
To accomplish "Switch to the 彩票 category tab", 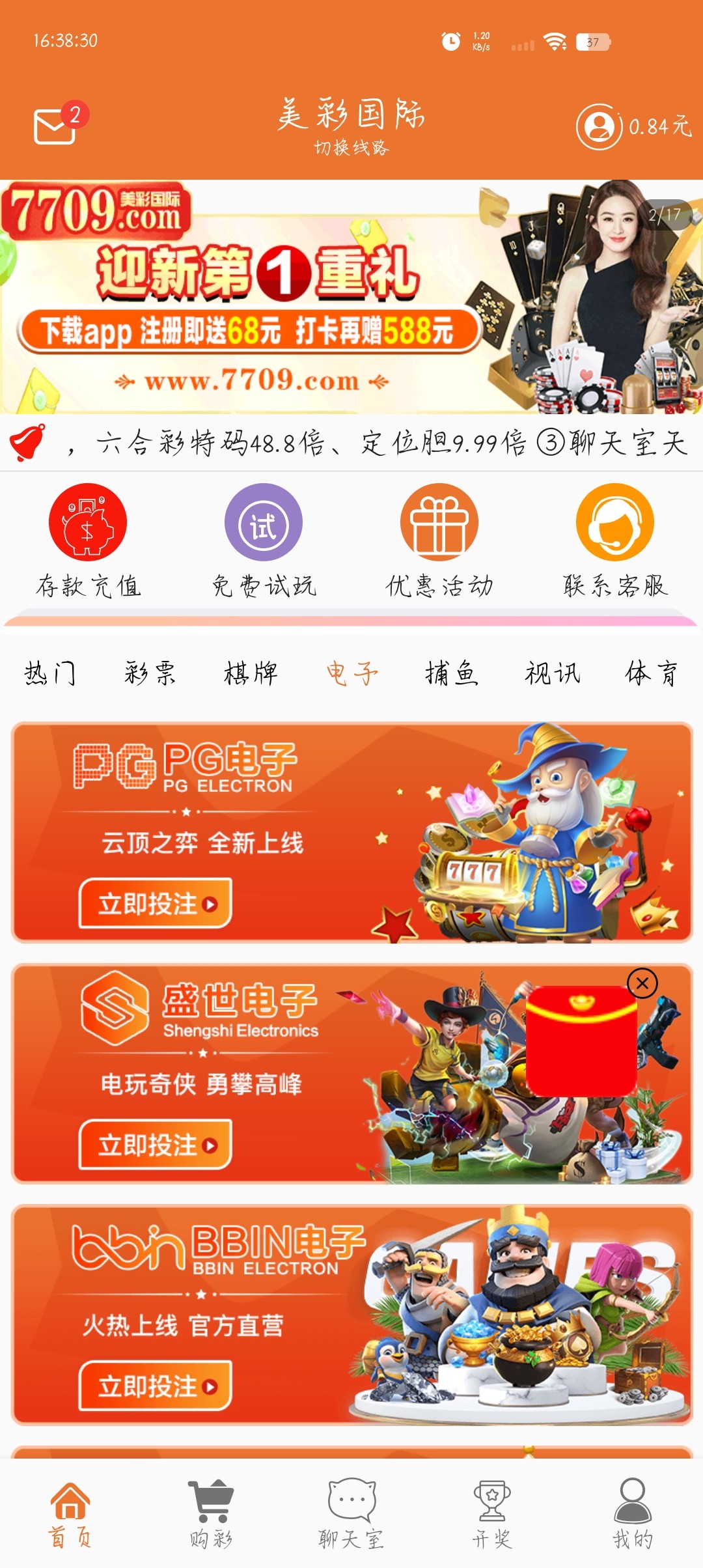I will (x=150, y=673).
